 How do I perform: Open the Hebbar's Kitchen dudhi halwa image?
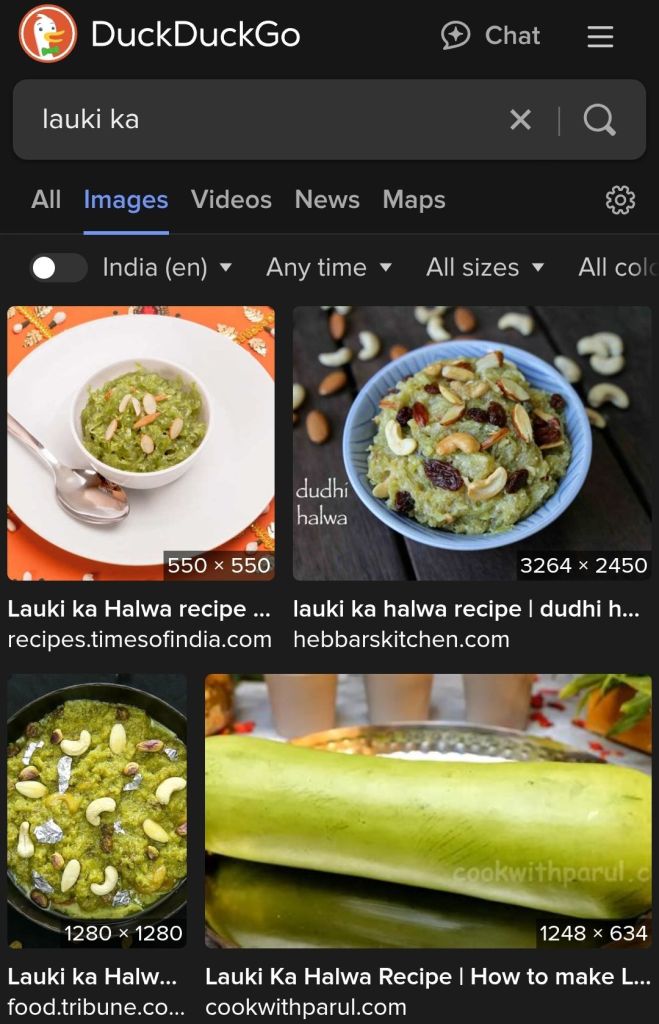point(472,443)
